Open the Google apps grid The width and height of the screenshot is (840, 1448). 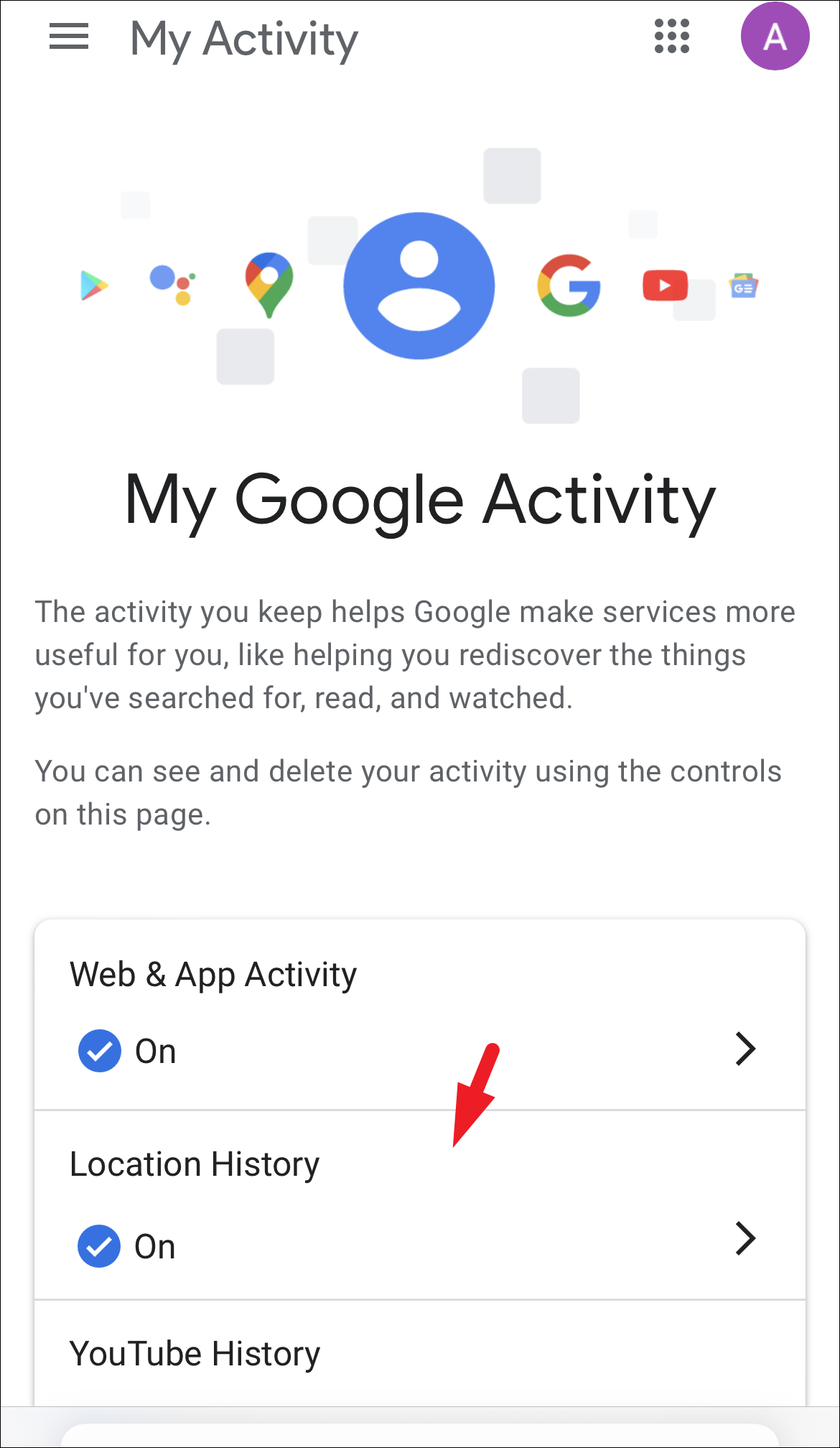(672, 37)
